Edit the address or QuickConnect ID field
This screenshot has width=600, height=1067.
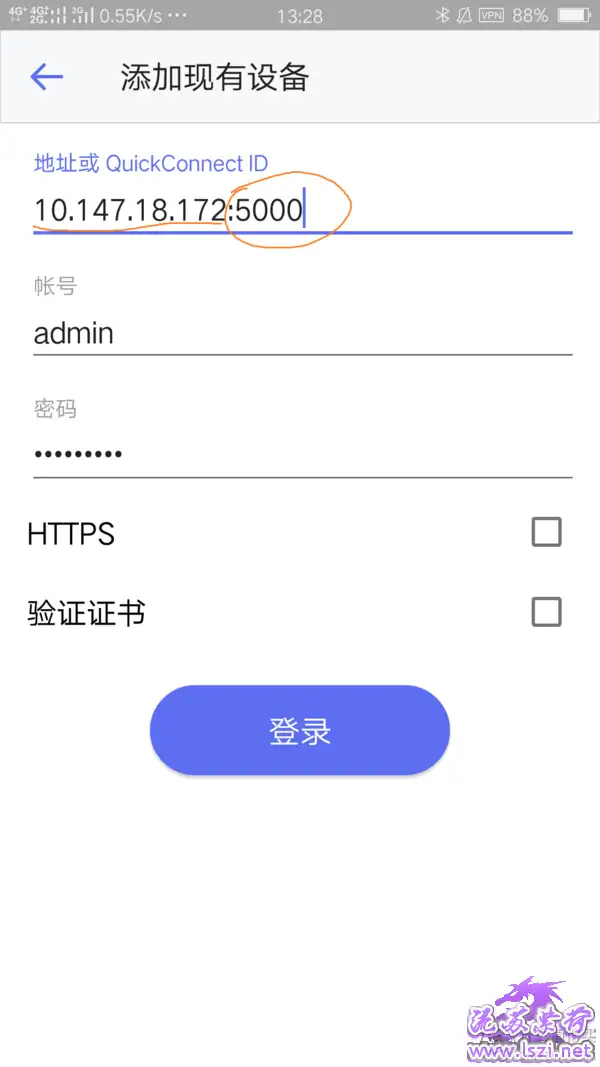point(303,210)
